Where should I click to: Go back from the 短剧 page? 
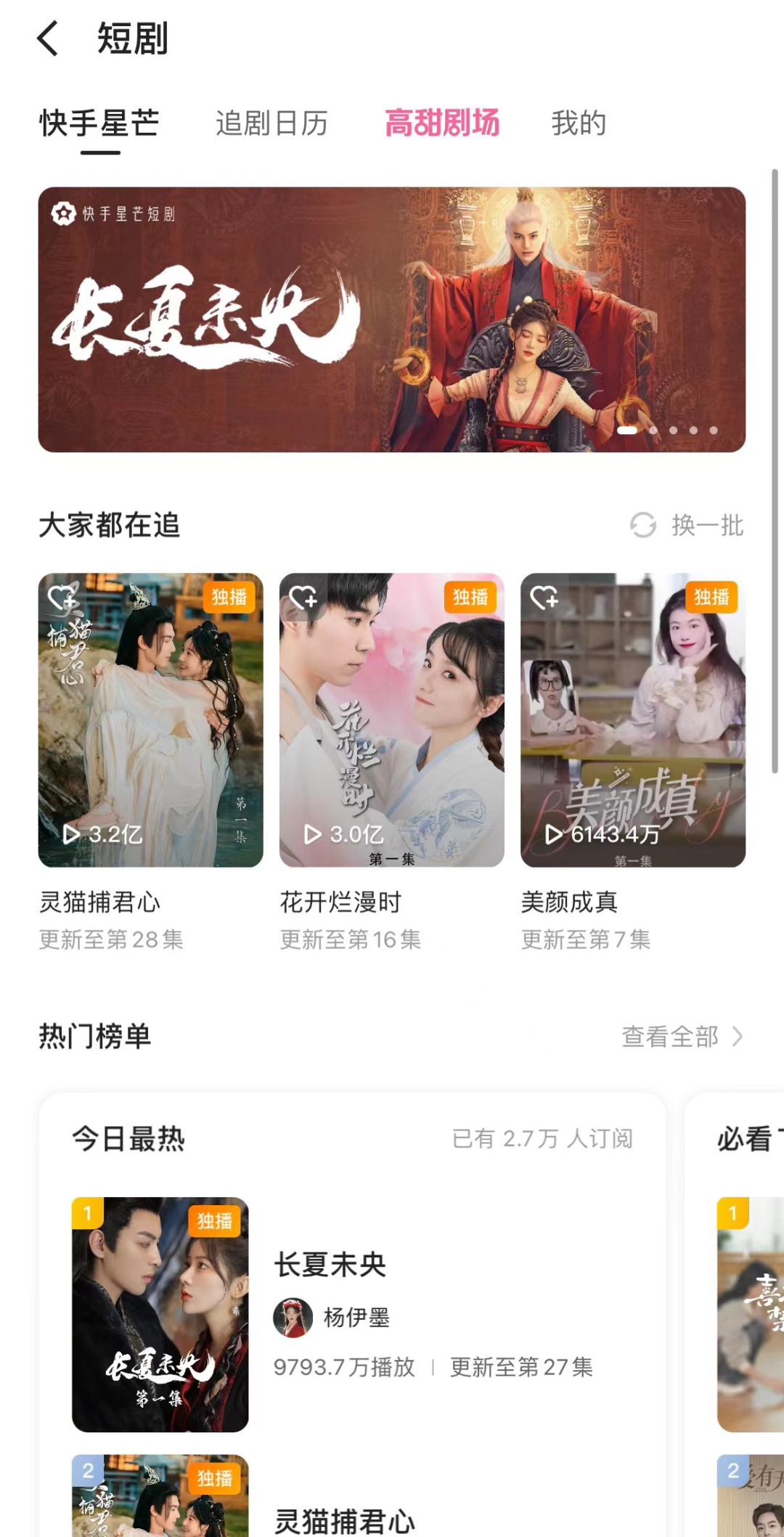48,38
